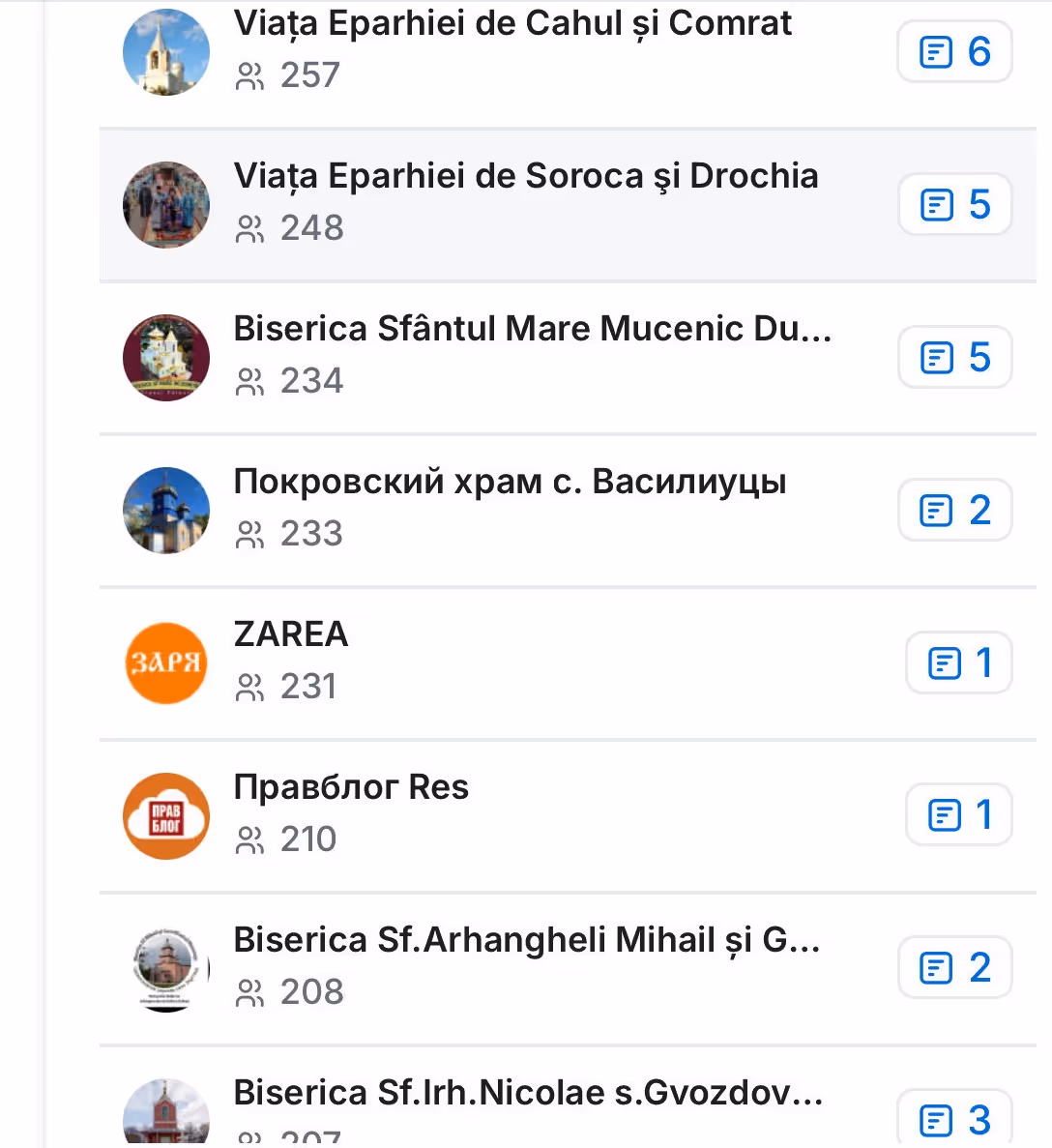Open Biserica Sf.Irh.Nicolae s.Gvozdov channel
The image size is (1052, 1148).
528,1094
